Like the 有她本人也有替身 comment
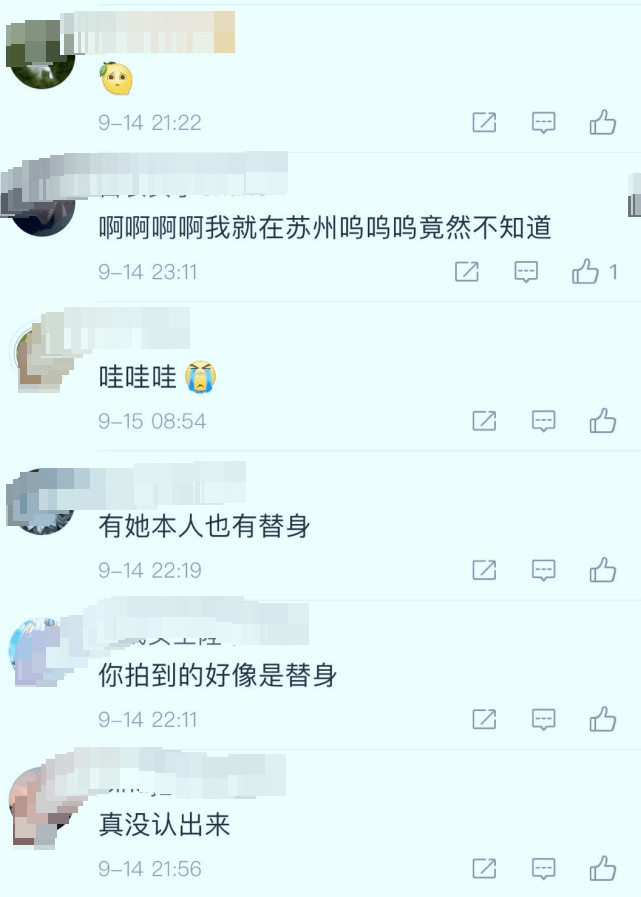Image resolution: width=641 pixels, height=897 pixels. 602,570
